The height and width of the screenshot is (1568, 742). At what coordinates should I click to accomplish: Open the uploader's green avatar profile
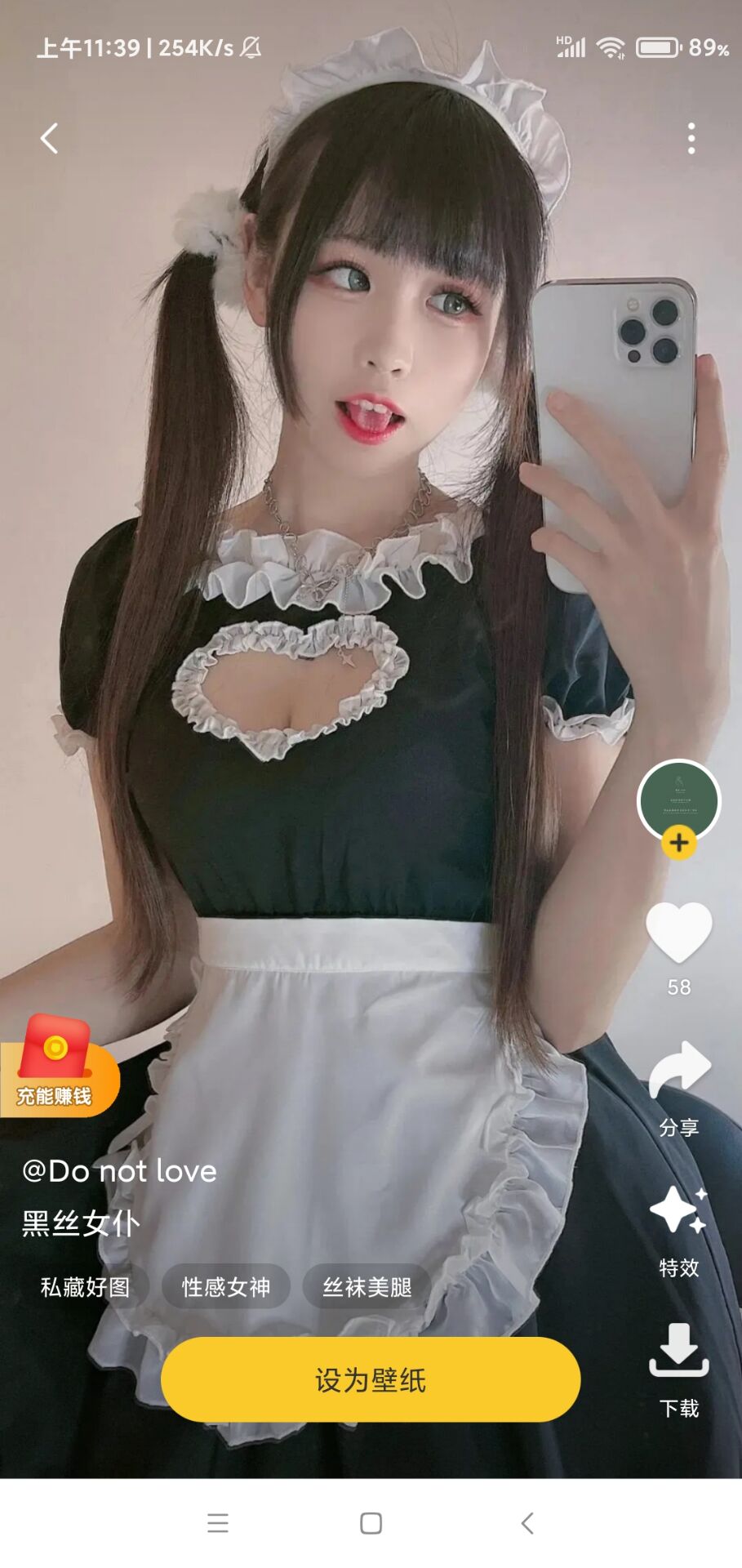click(x=678, y=800)
